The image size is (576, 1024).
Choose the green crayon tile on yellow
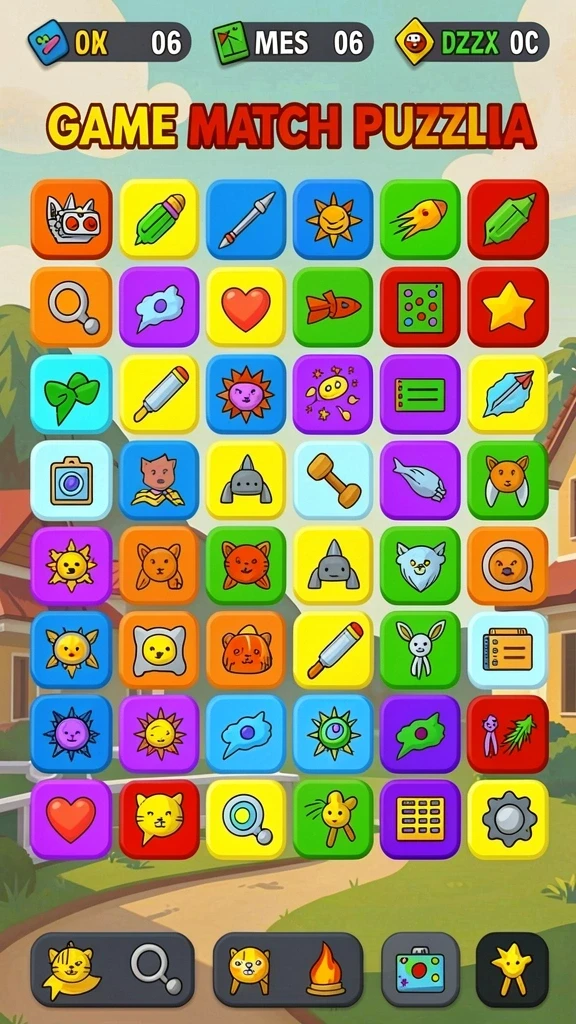pyautogui.click(x=159, y=219)
